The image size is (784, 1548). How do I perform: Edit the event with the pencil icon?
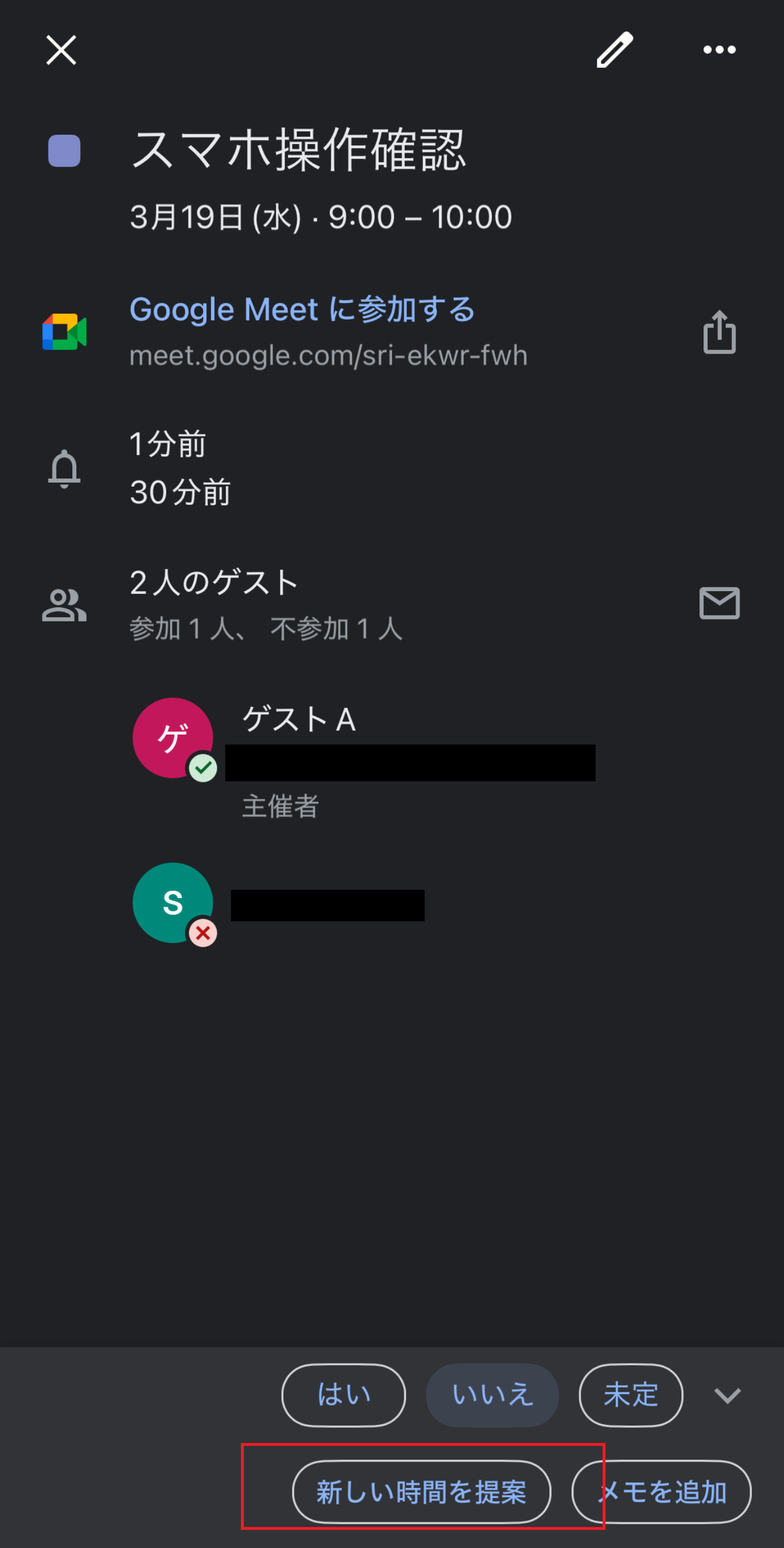tap(614, 49)
